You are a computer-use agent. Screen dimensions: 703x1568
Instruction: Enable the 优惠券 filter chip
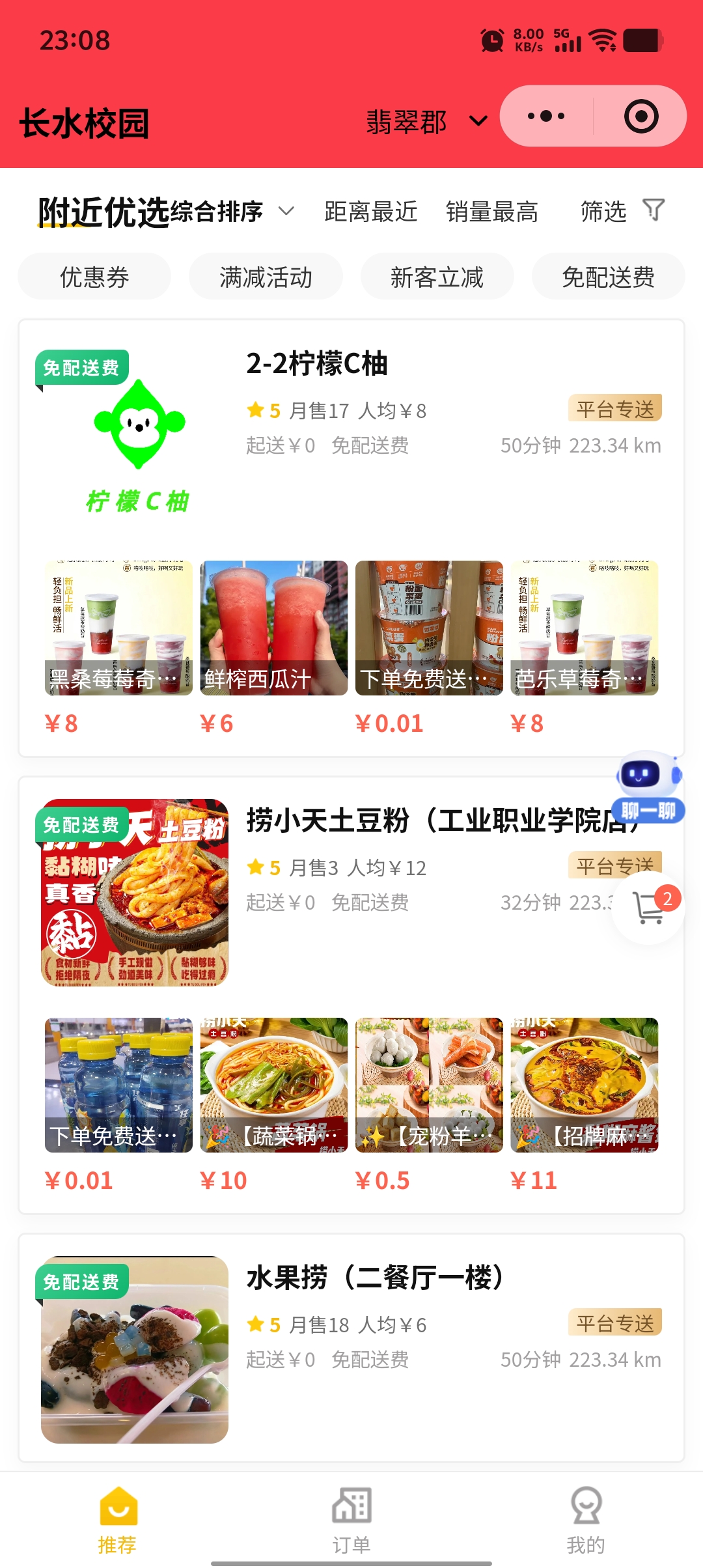pos(94,276)
